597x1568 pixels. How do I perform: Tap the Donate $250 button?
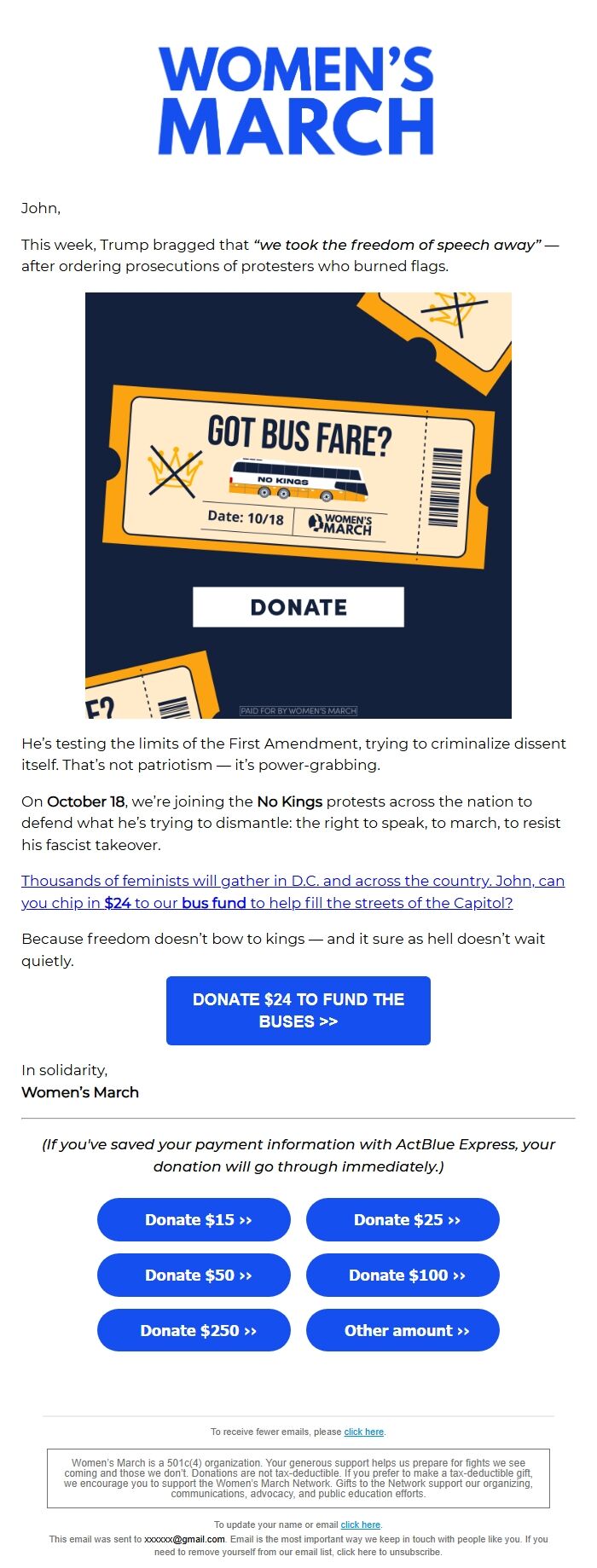[194, 1330]
